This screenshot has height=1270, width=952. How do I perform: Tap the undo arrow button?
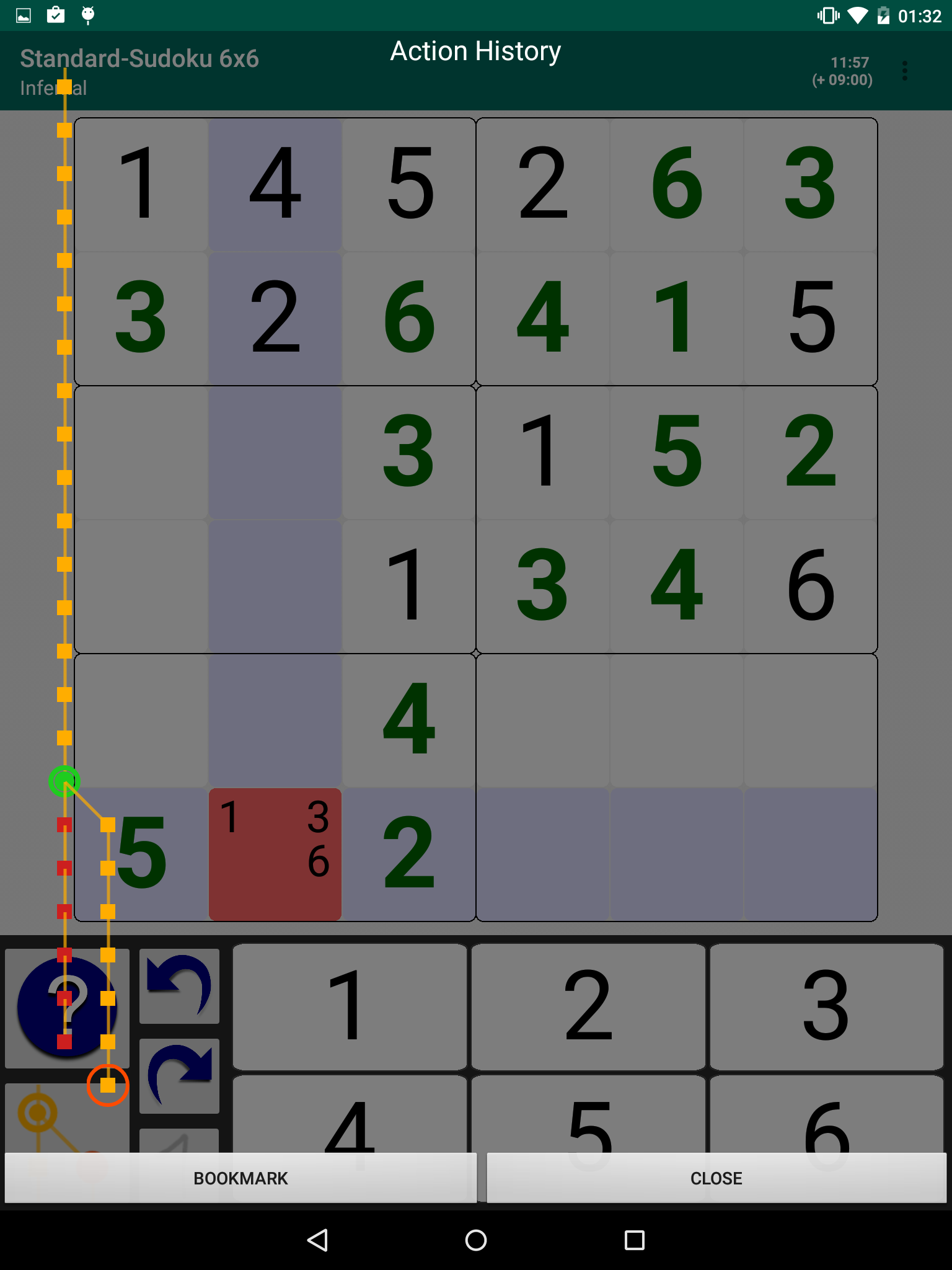[x=179, y=986]
